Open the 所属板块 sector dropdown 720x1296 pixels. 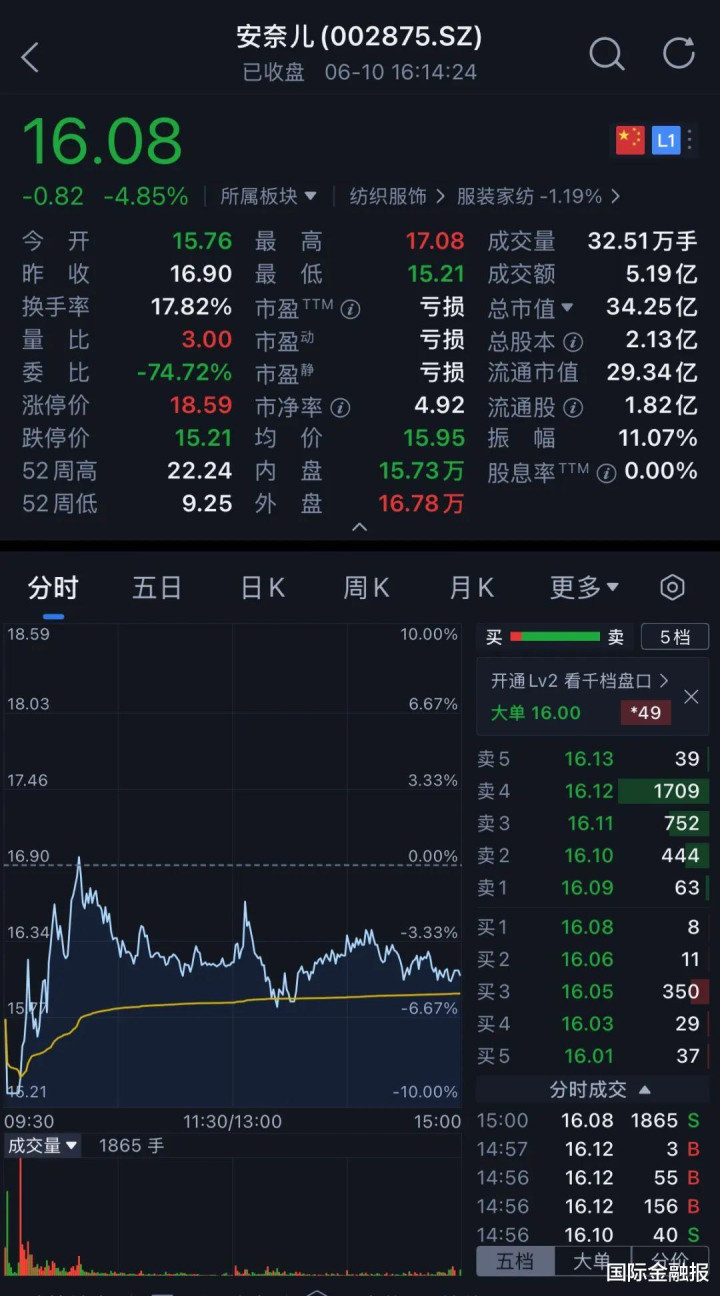(268, 196)
